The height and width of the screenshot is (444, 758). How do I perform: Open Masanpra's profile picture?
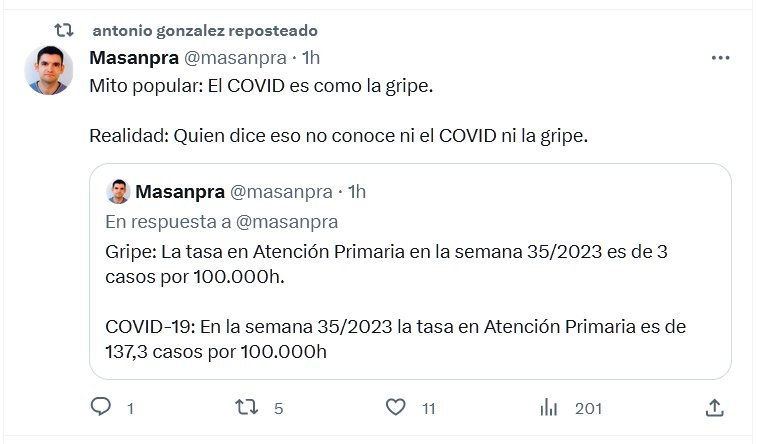(49, 70)
